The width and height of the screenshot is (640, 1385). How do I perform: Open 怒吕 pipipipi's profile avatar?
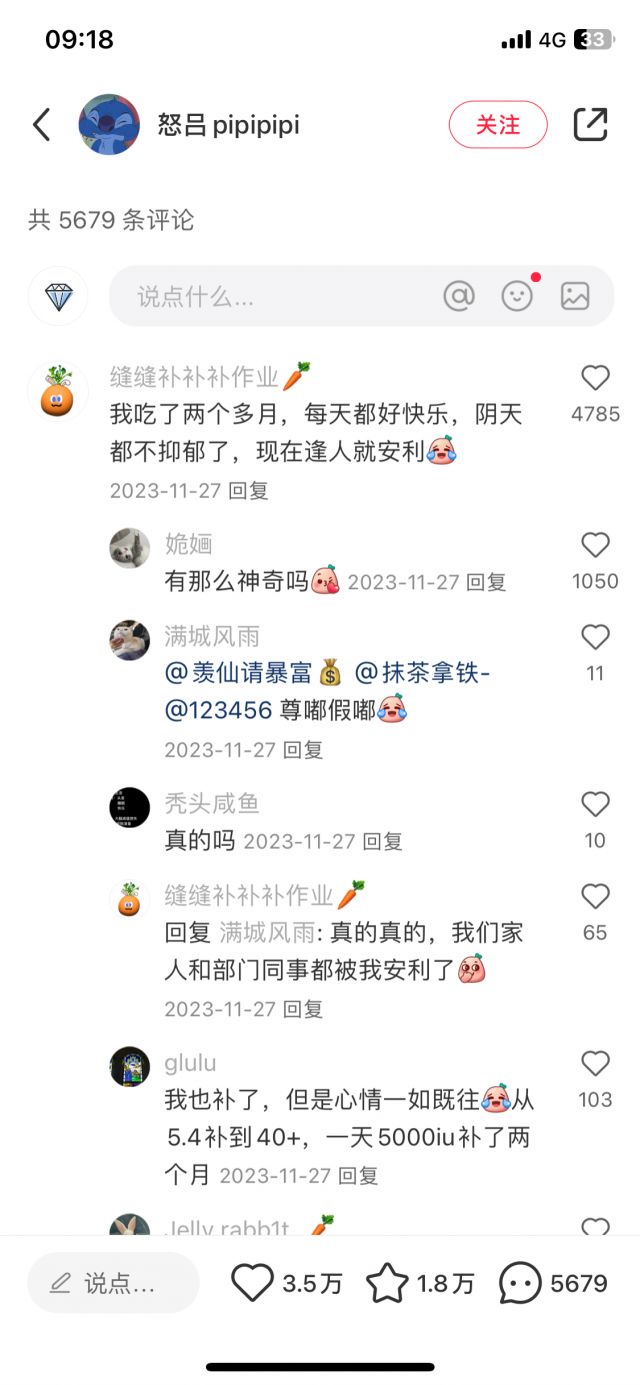[x=108, y=125]
